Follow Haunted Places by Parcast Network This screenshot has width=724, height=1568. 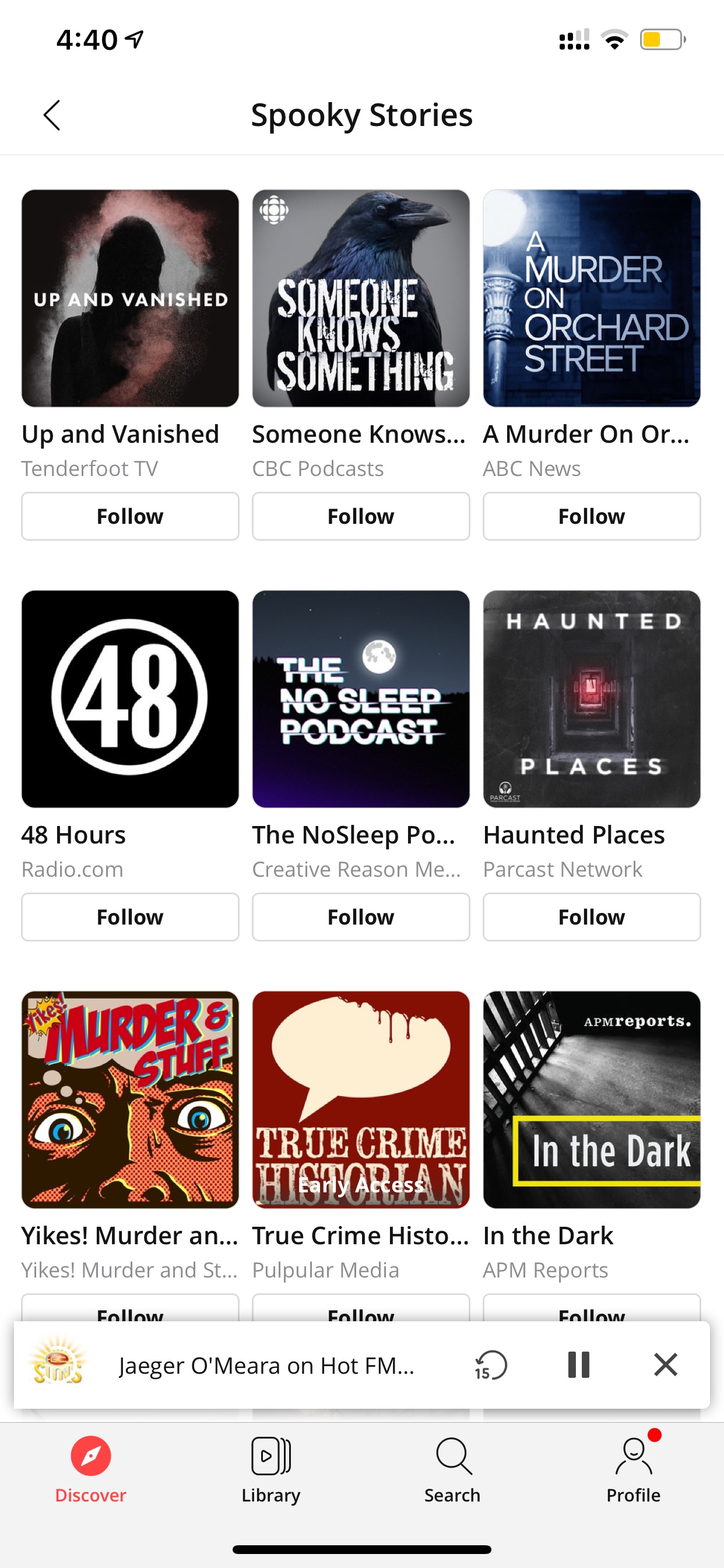(x=591, y=916)
